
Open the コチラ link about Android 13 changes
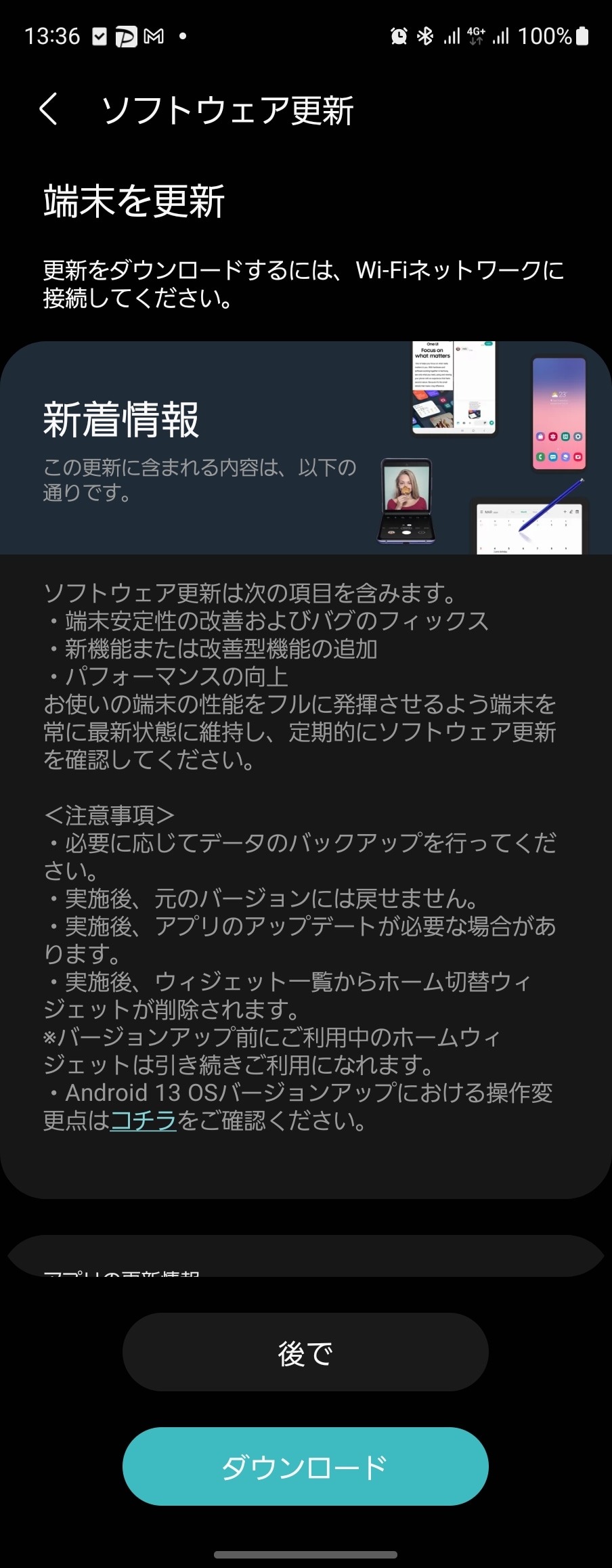point(142,1121)
